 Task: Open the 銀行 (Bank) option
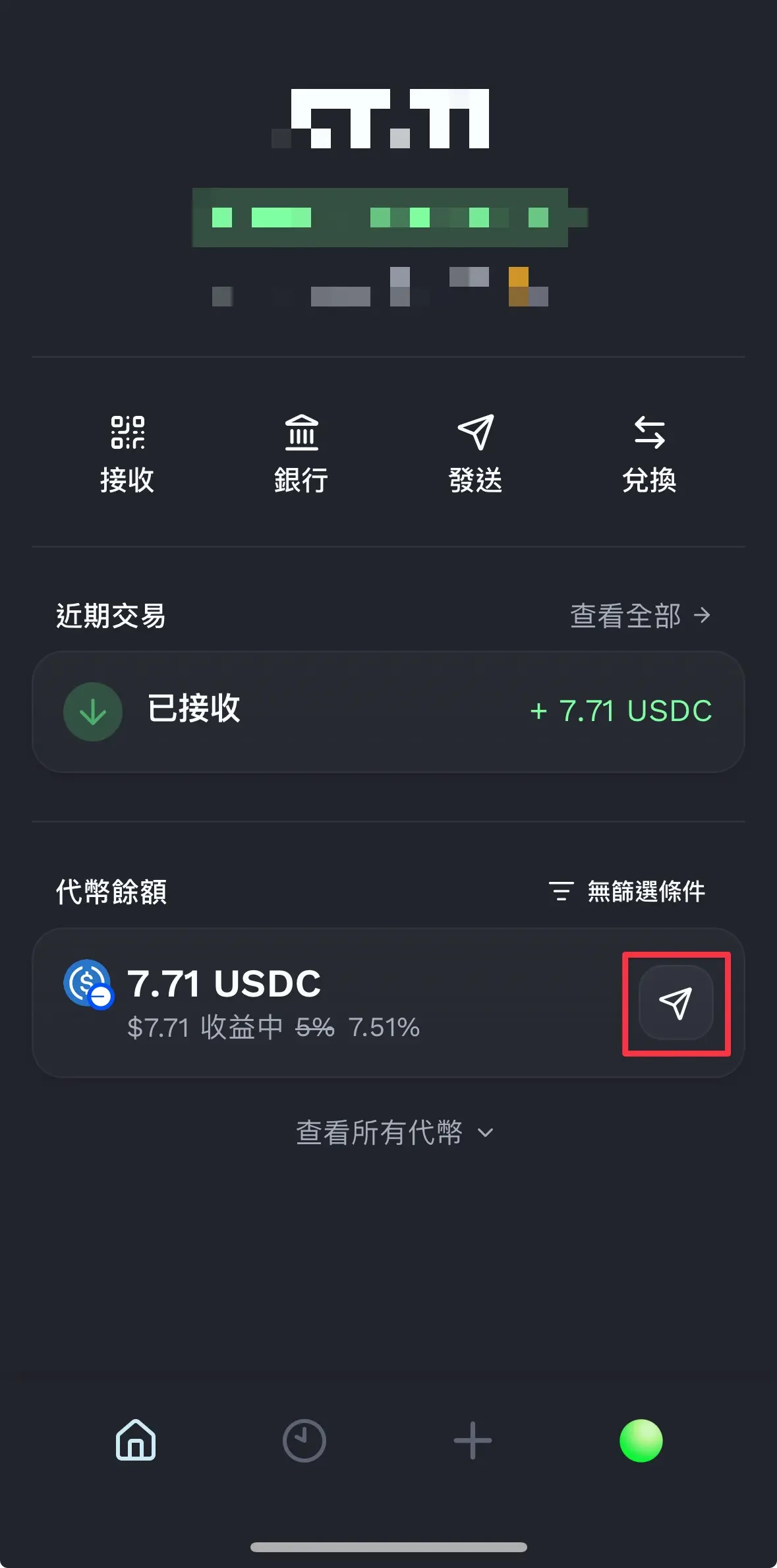(x=301, y=453)
